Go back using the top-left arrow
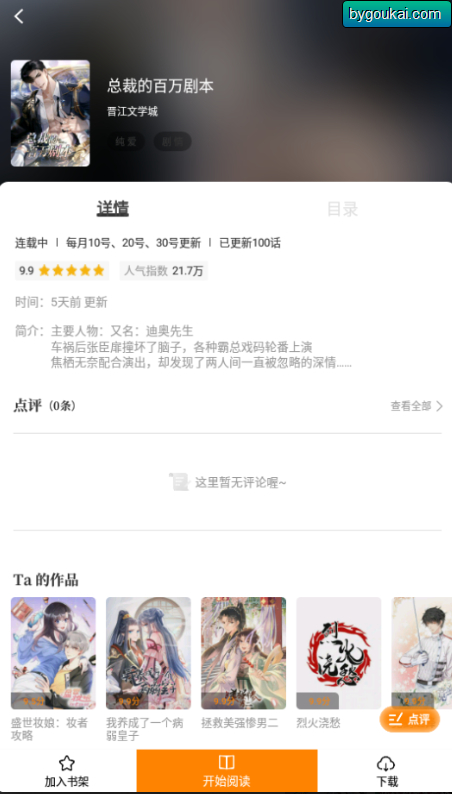 19,16
